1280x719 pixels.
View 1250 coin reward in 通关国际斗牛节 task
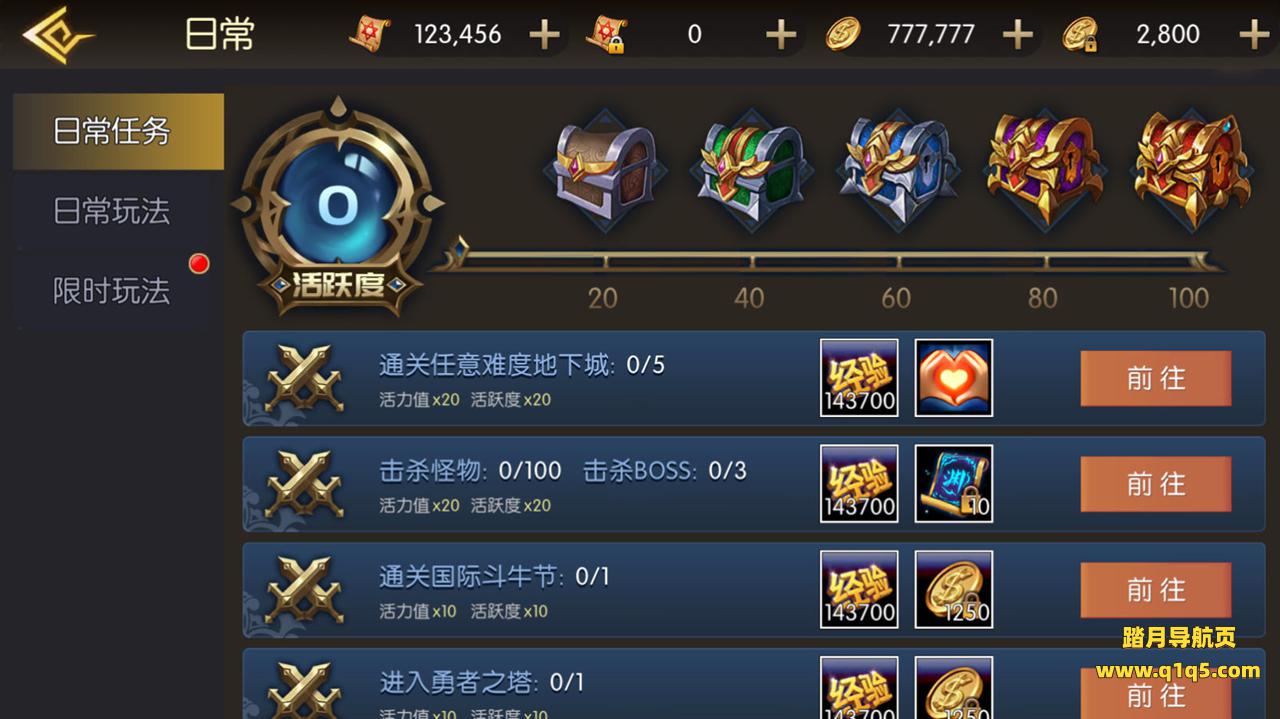(x=953, y=590)
